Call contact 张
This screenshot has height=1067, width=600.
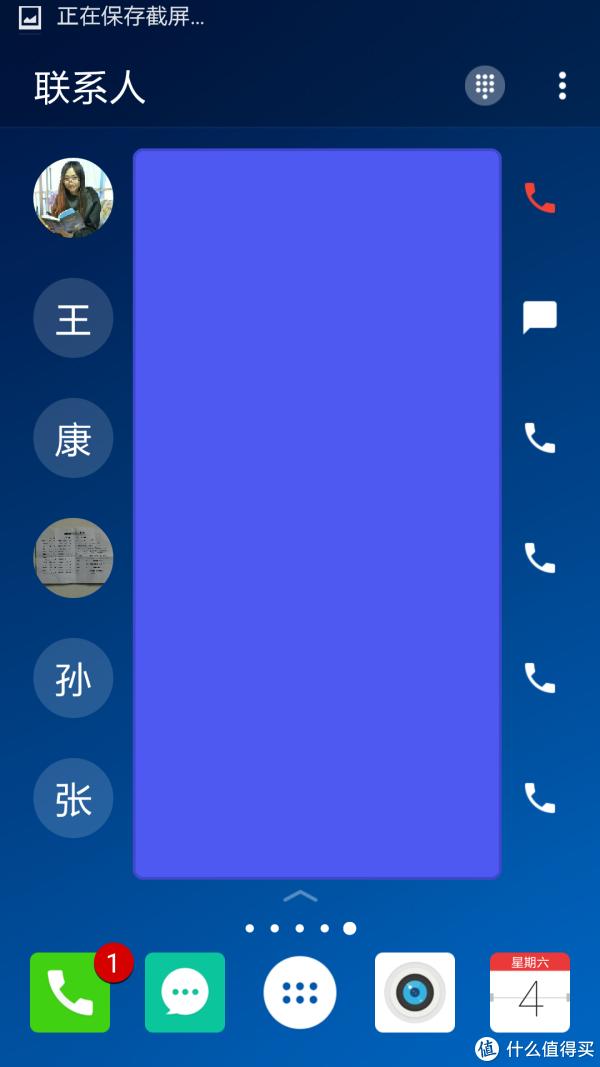[x=540, y=798]
